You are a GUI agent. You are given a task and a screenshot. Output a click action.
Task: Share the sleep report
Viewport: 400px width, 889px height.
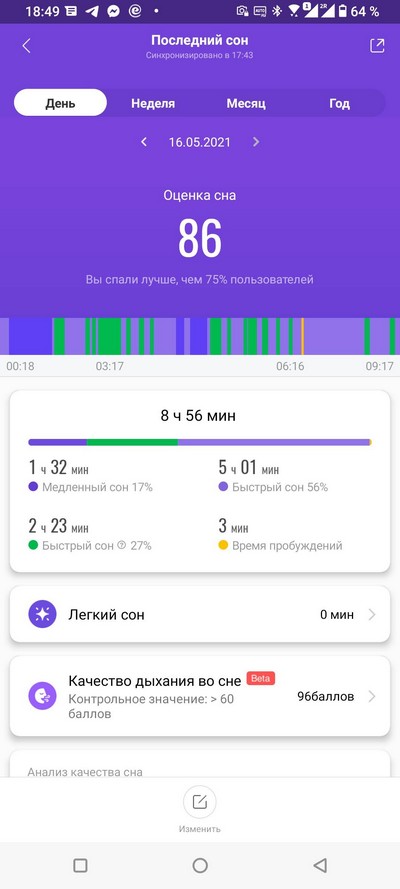377,46
